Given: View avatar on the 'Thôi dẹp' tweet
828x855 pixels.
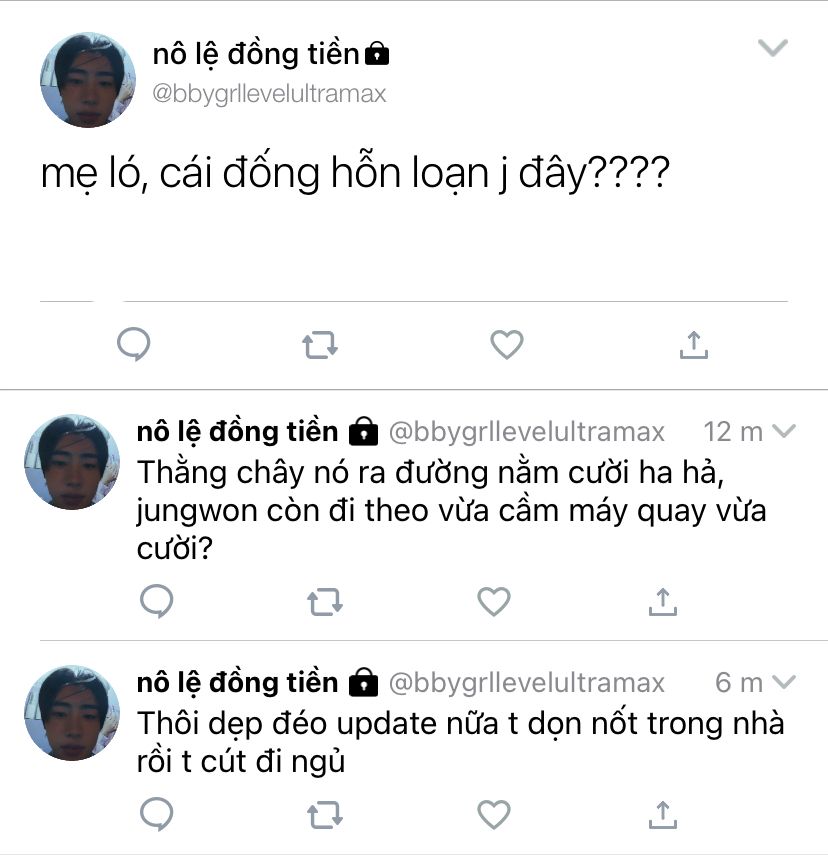Looking at the screenshot, I should [72, 713].
